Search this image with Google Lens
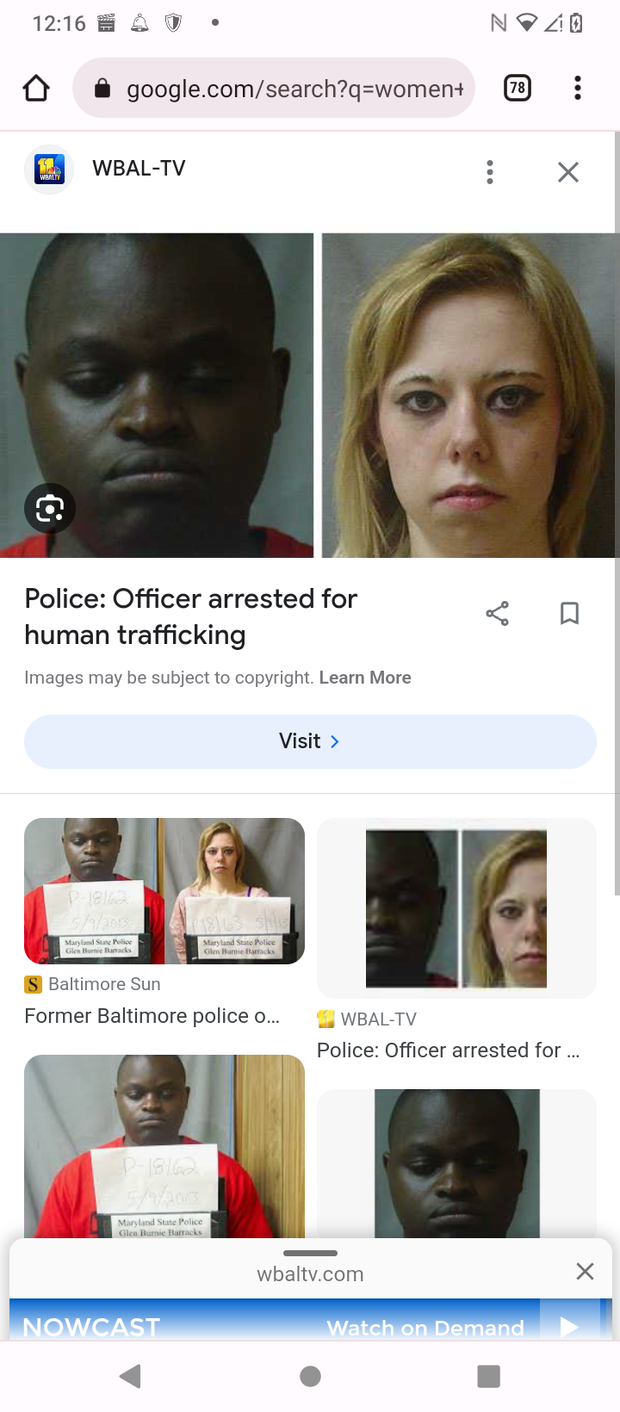The height and width of the screenshot is (1412, 620). click(50, 510)
